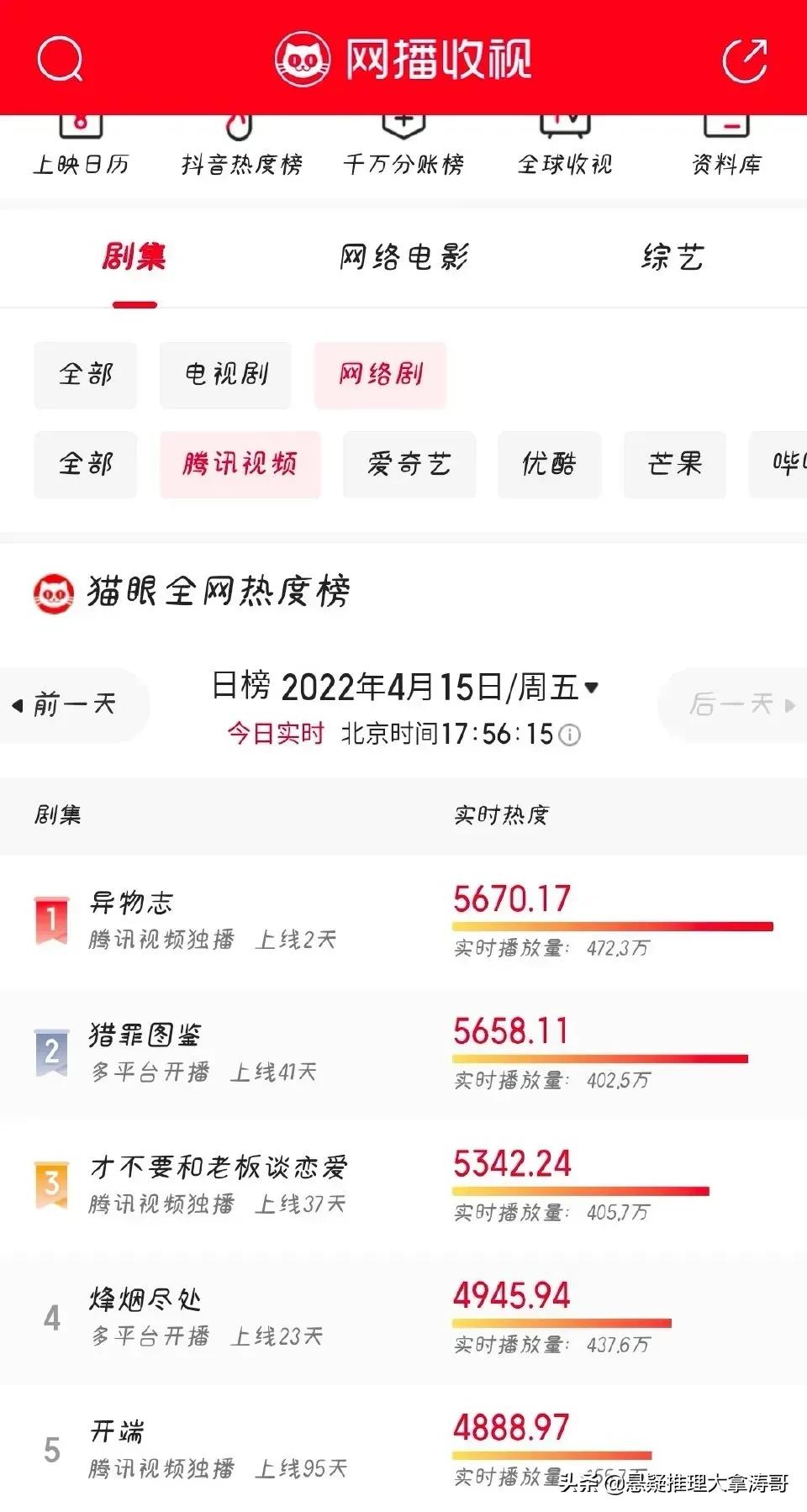
Task: Switch to the 网络电影 tab
Action: (x=403, y=256)
